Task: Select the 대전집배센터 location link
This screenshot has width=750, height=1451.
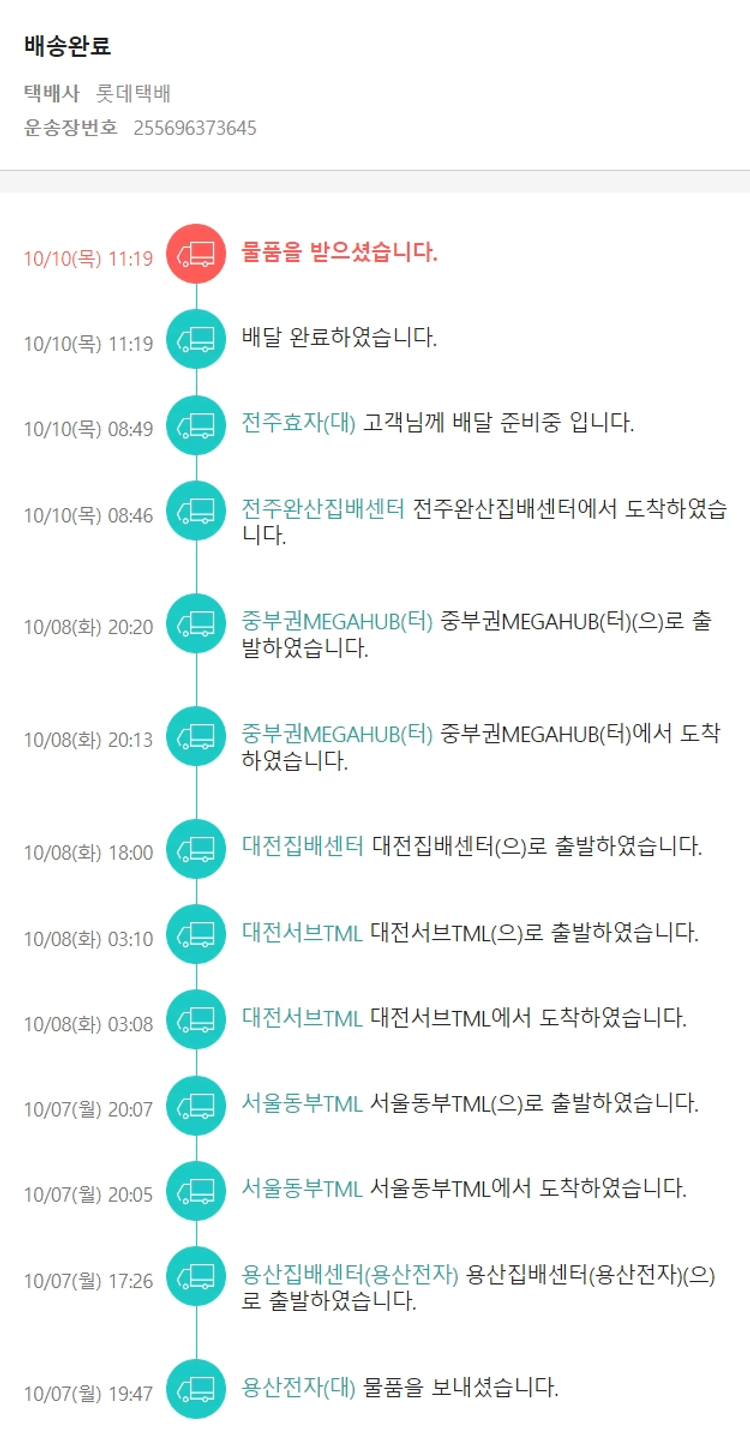Action: tap(302, 846)
